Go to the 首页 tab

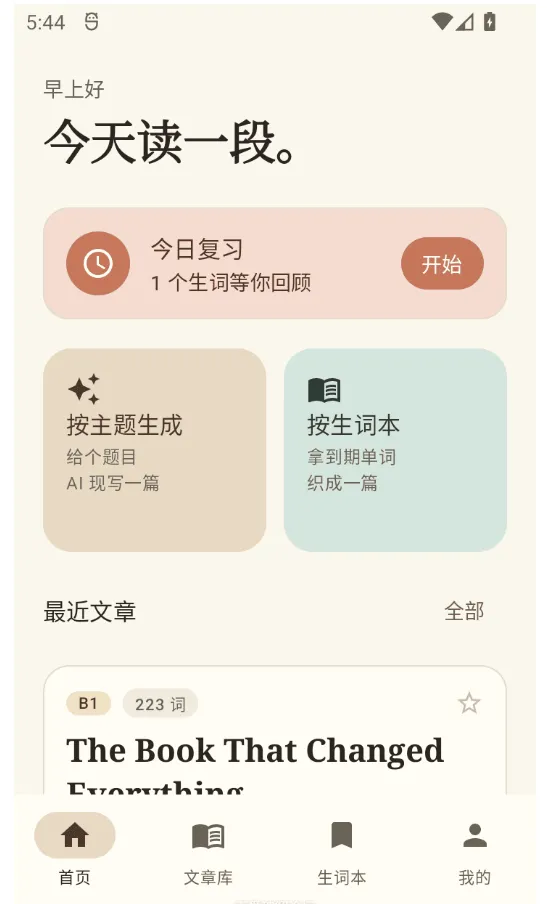click(75, 850)
